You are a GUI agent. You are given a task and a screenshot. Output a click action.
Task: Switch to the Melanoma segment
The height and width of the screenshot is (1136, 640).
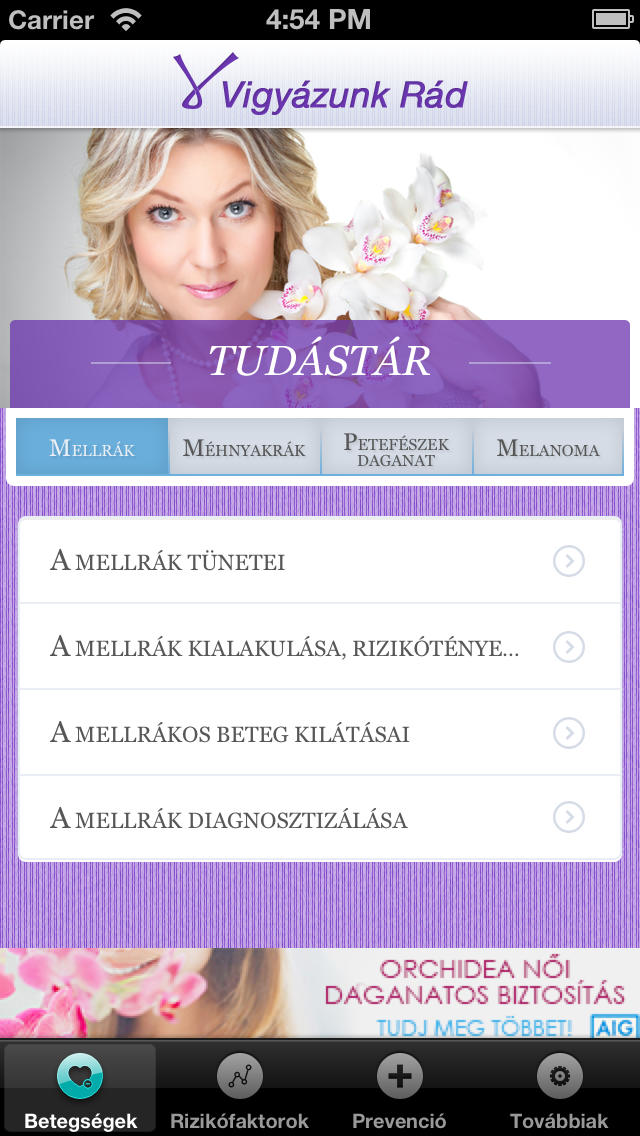[548, 447]
